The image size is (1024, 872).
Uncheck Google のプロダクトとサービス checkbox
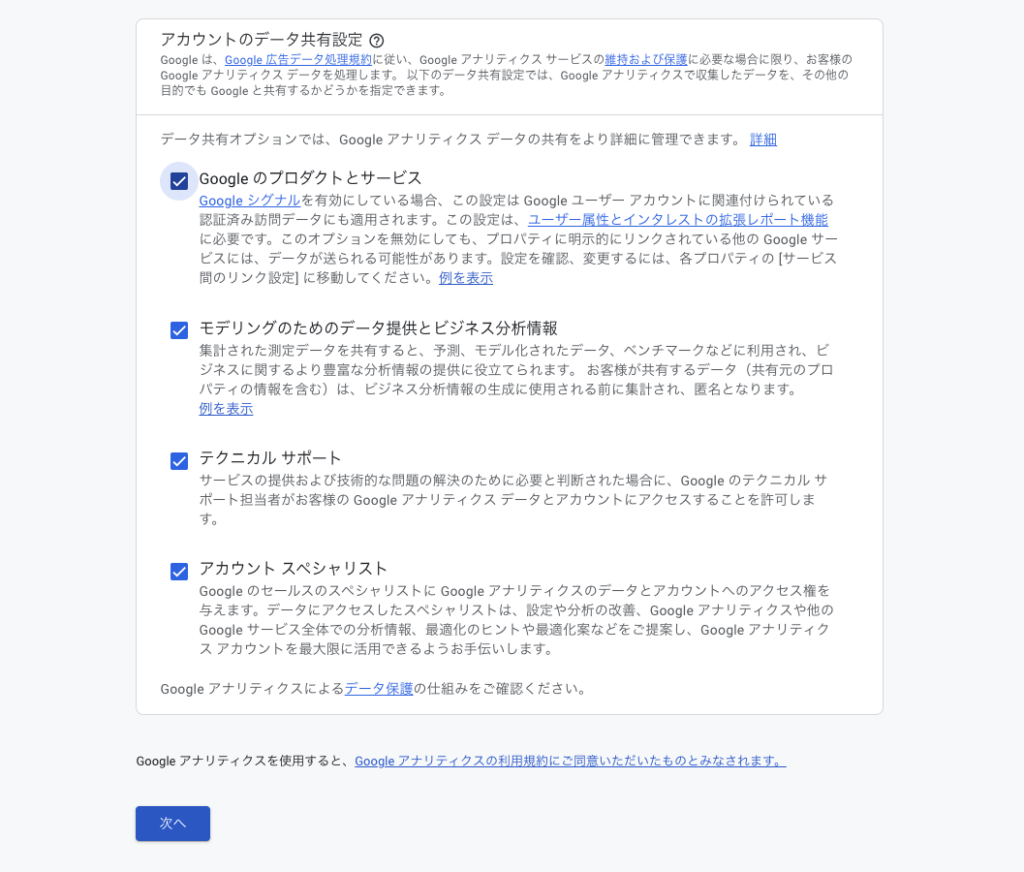179,181
